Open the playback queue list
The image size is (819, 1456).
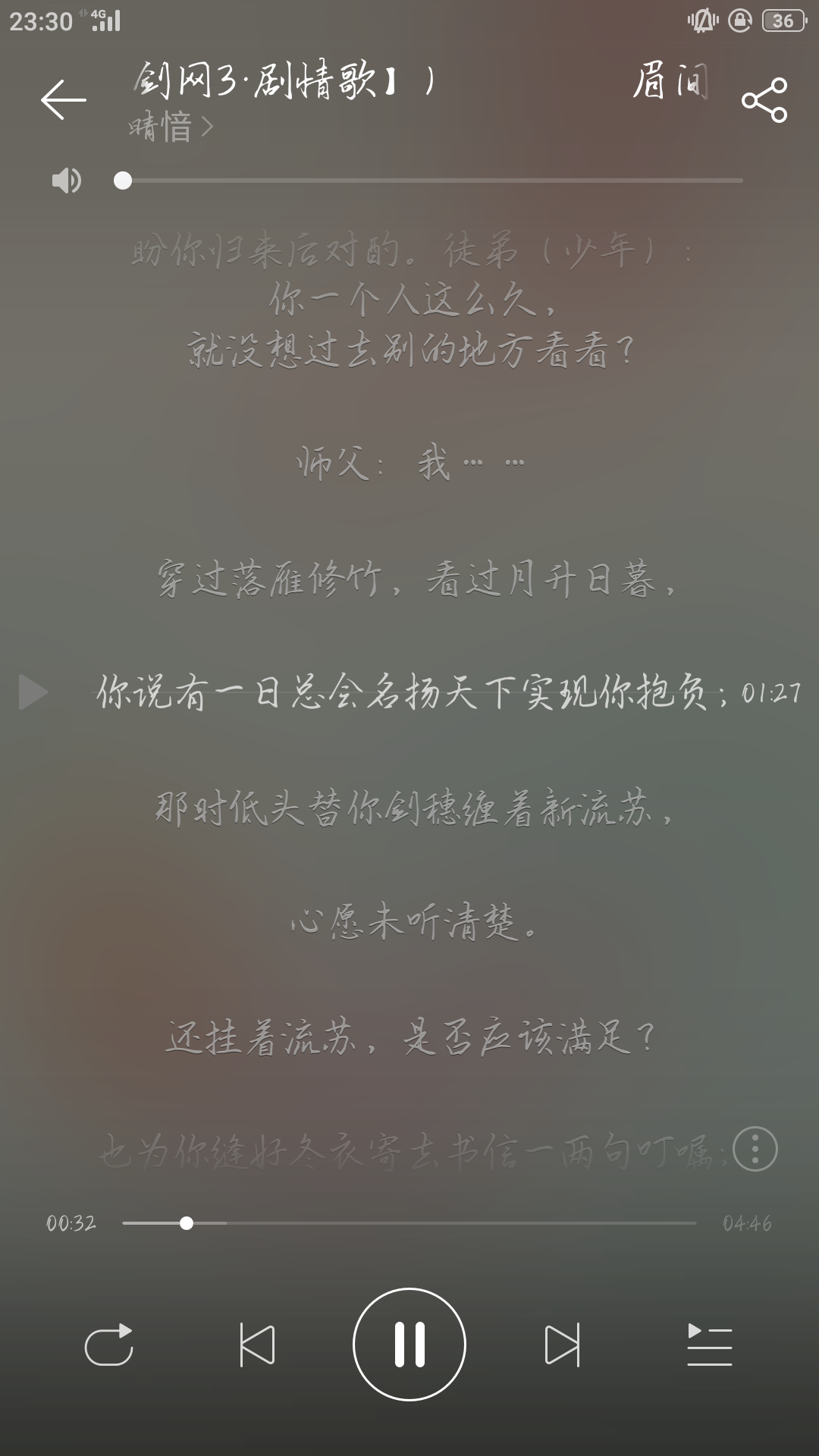pos(709,1345)
